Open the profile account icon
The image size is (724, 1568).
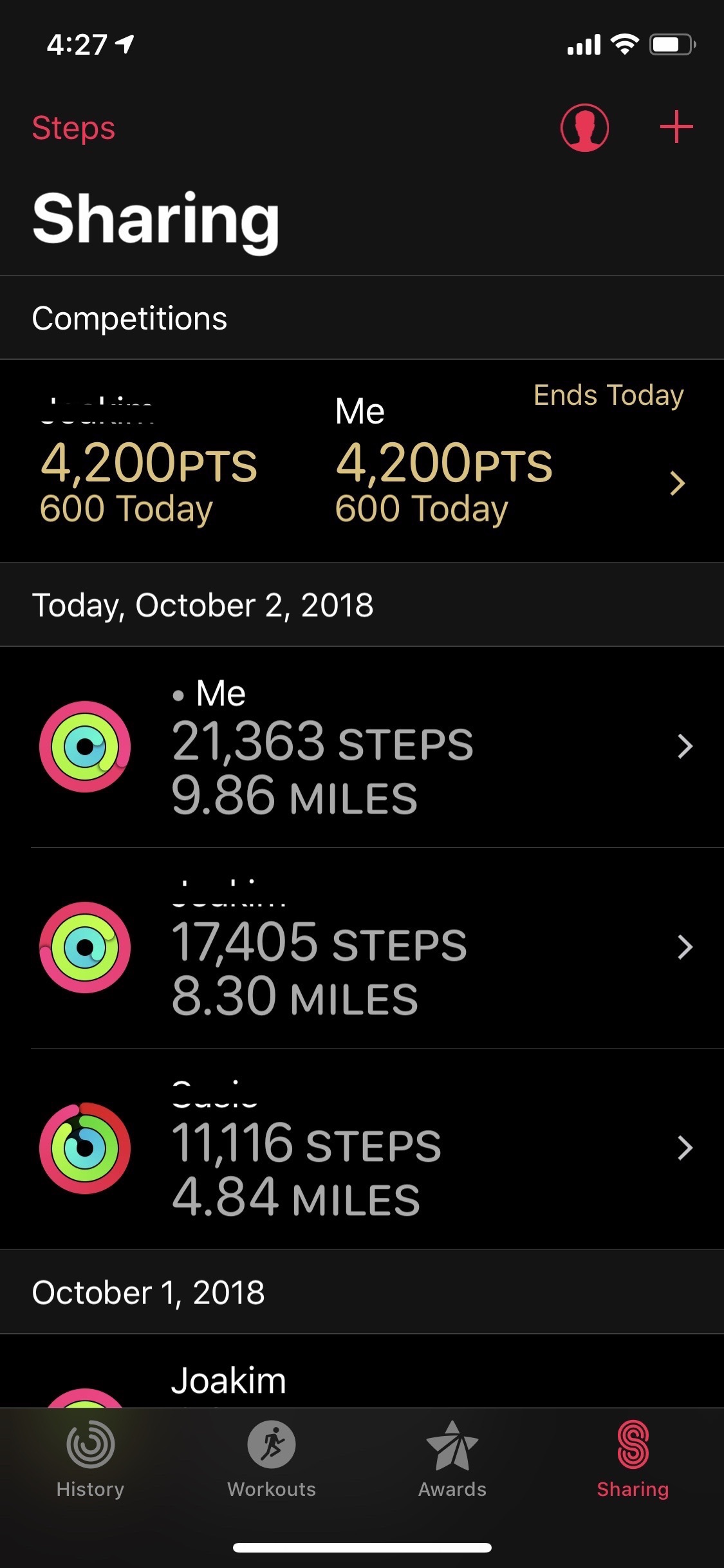pyautogui.click(x=584, y=127)
